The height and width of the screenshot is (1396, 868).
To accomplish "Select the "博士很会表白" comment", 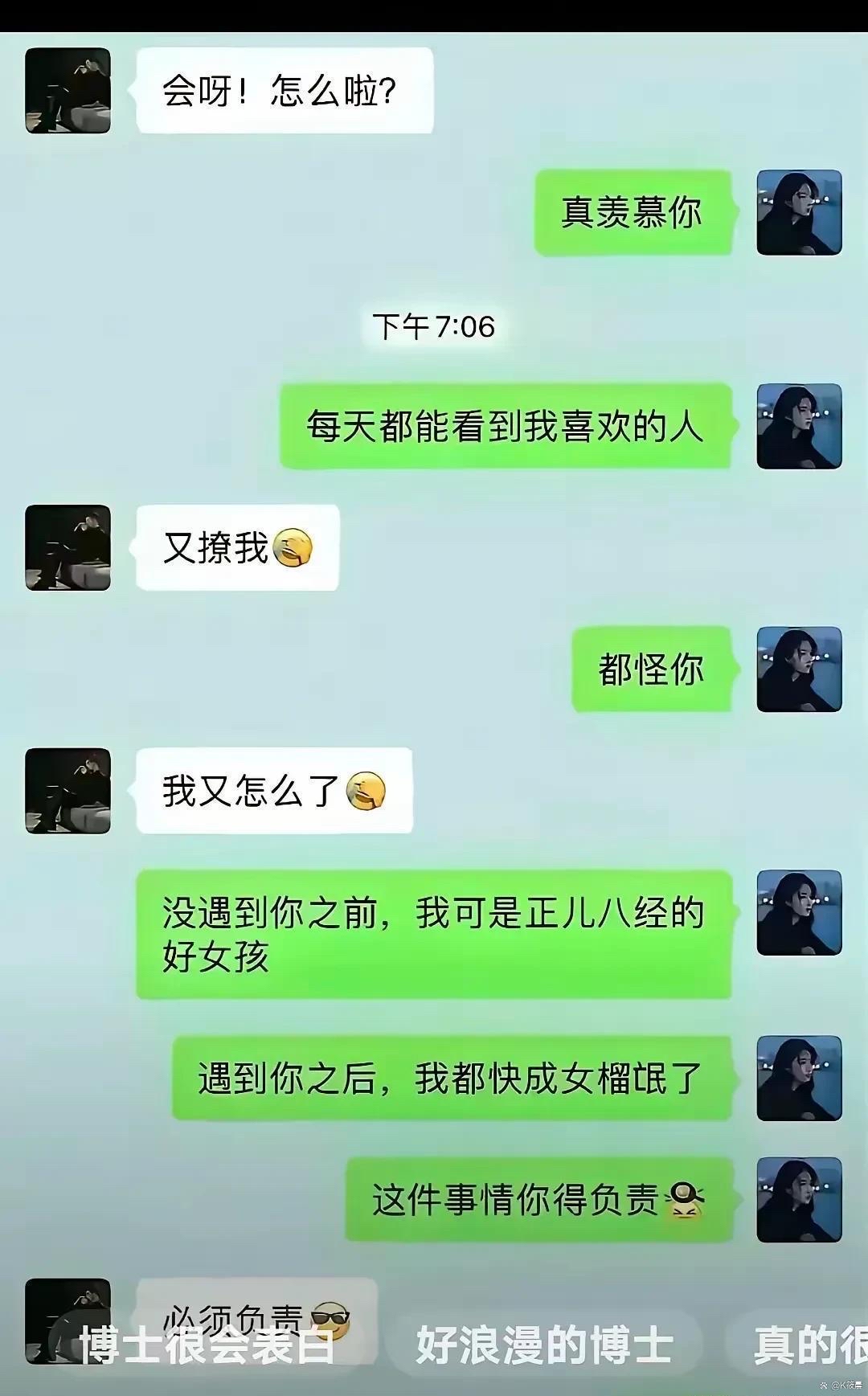I will tap(205, 1344).
